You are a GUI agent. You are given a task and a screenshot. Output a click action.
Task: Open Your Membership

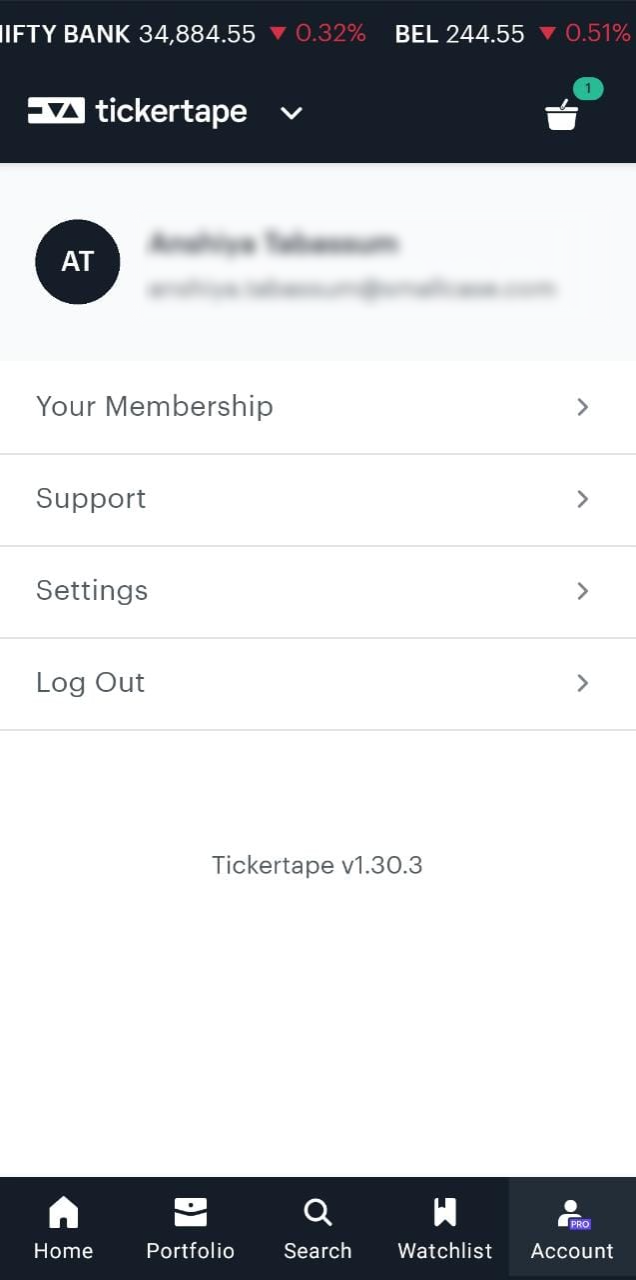click(318, 407)
